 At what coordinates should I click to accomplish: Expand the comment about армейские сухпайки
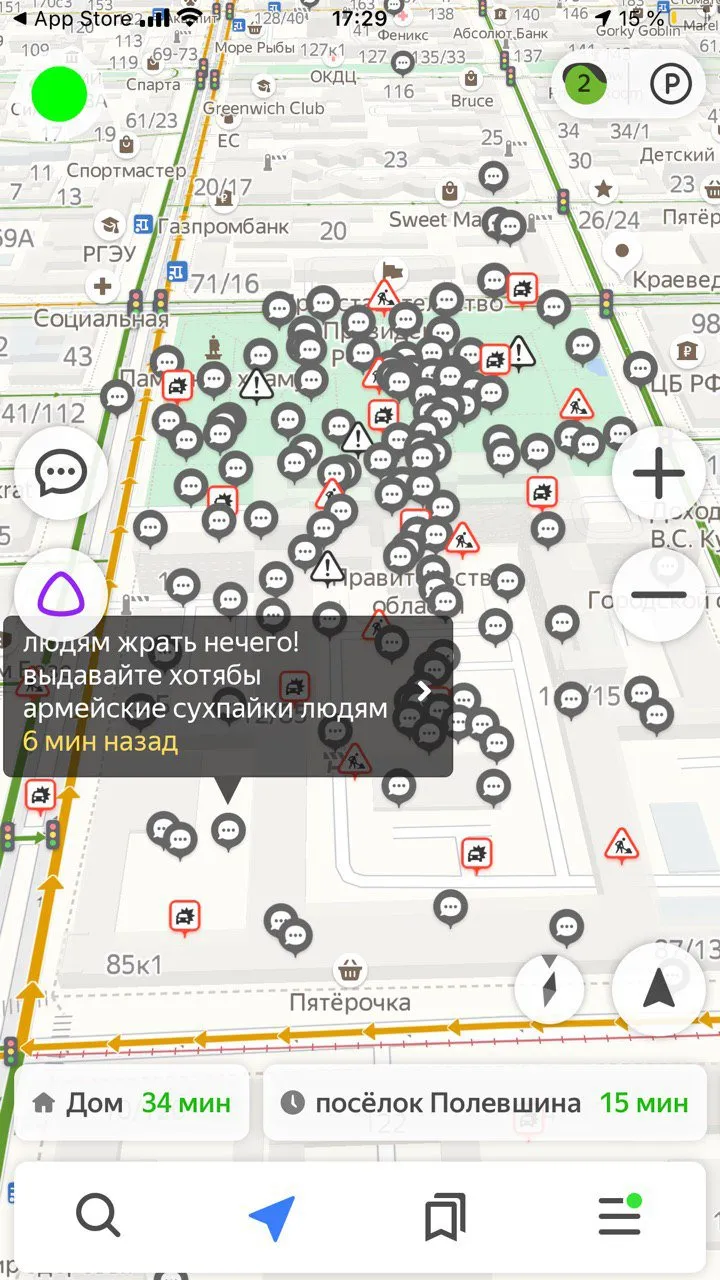(x=424, y=691)
